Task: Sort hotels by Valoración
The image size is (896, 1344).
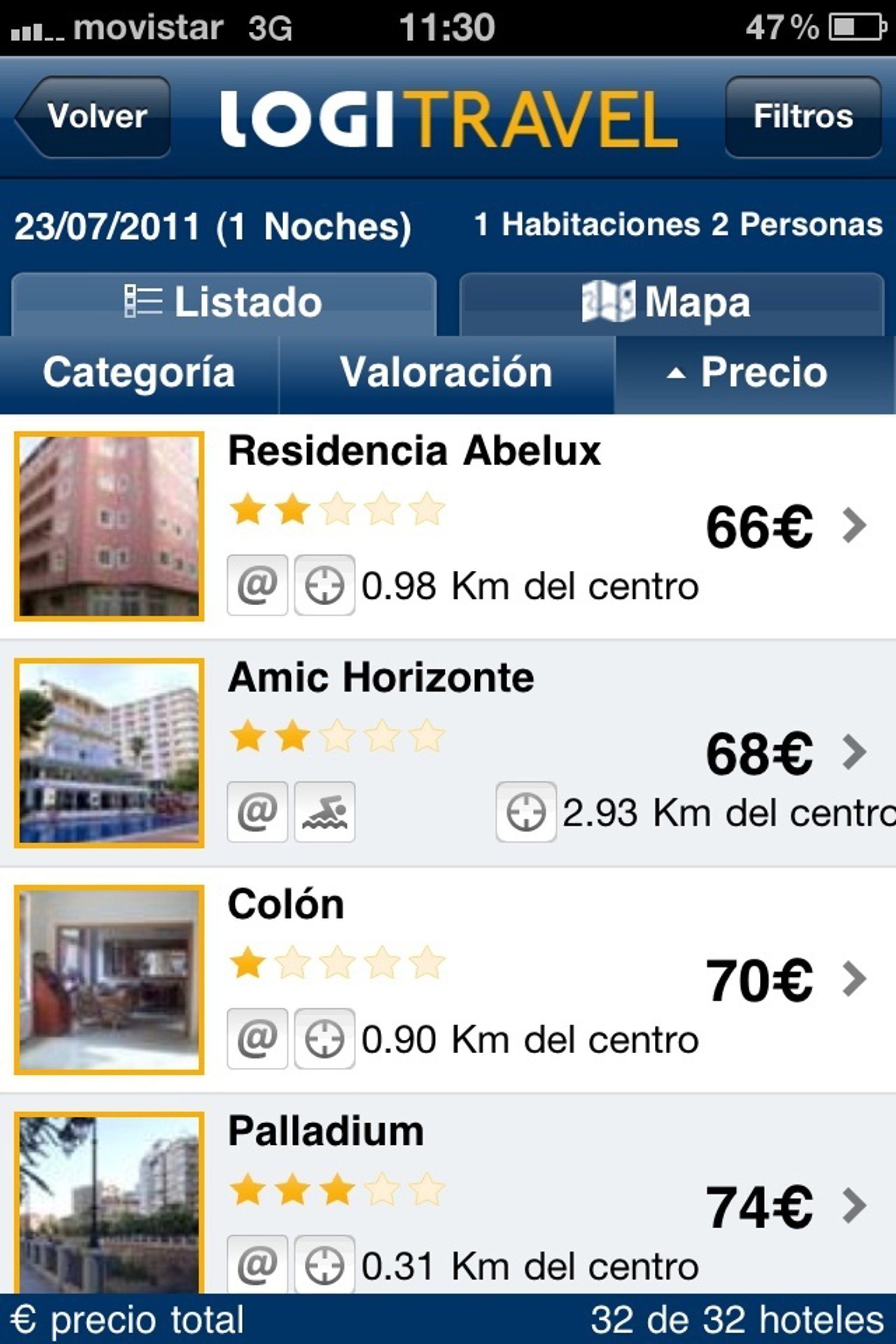Action: [x=446, y=373]
